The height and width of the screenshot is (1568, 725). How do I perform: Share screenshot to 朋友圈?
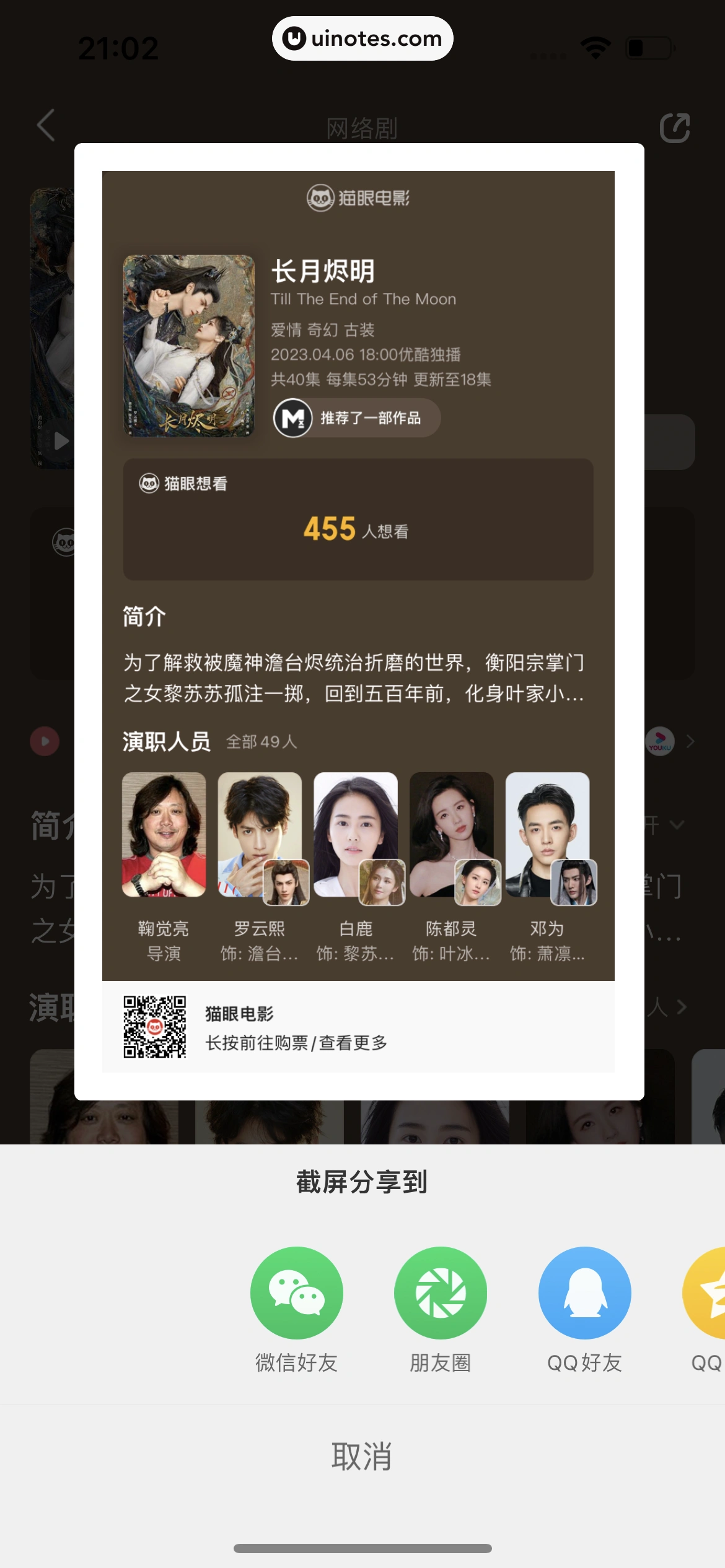click(x=440, y=1293)
